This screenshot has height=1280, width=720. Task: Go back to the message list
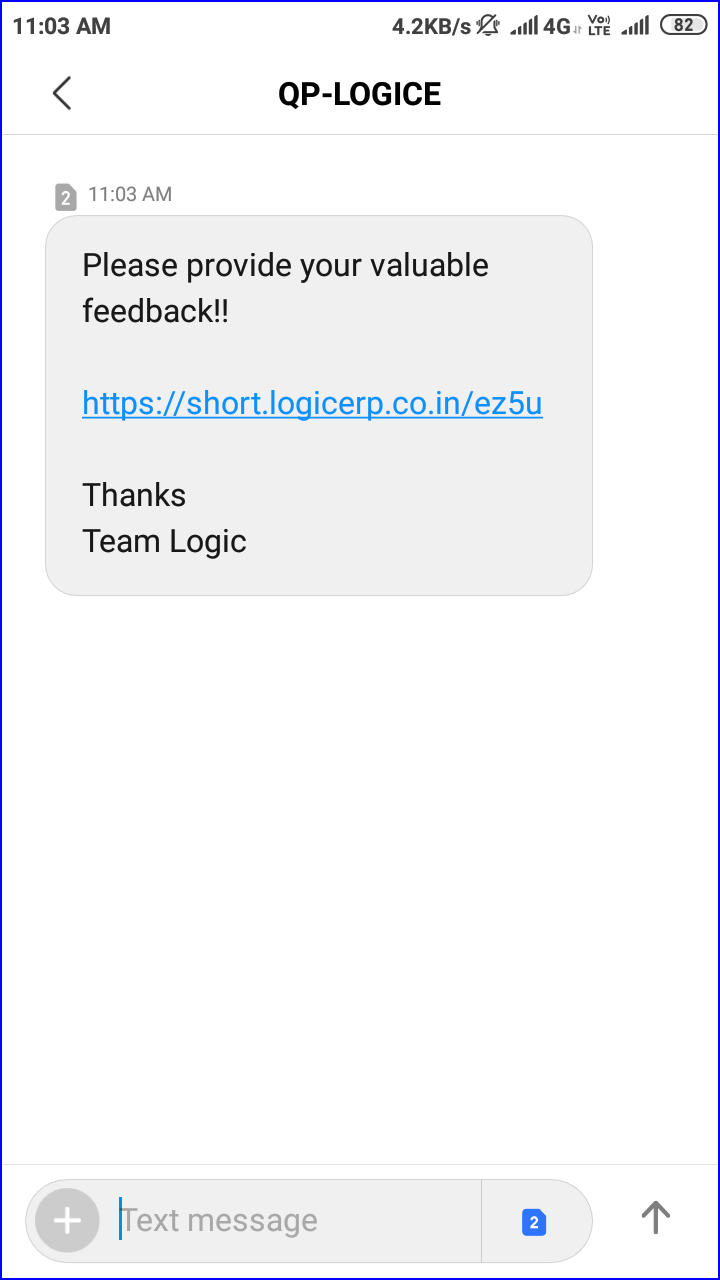click(62, 94)
